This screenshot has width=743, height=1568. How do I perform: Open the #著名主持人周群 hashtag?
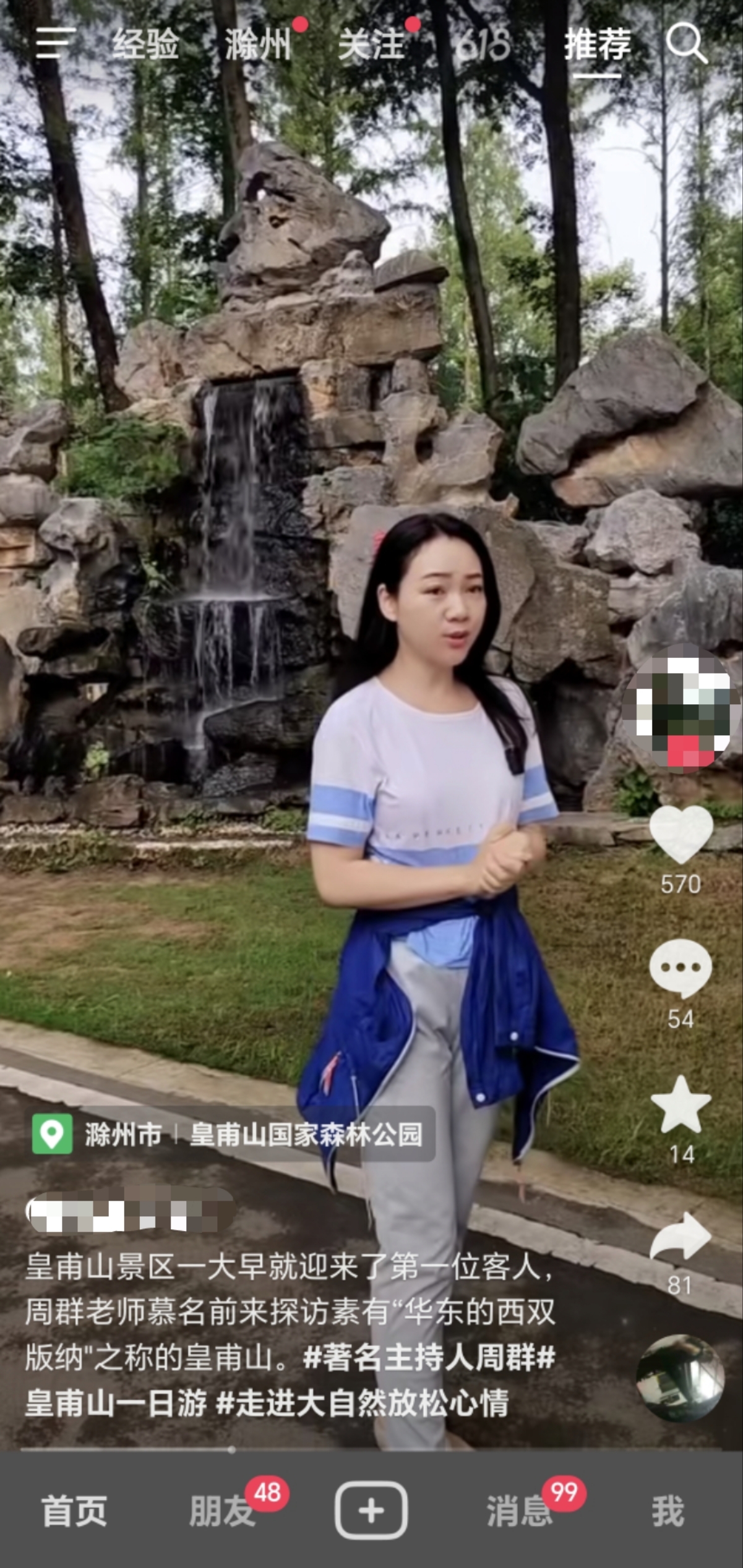tap(429, 1359)
